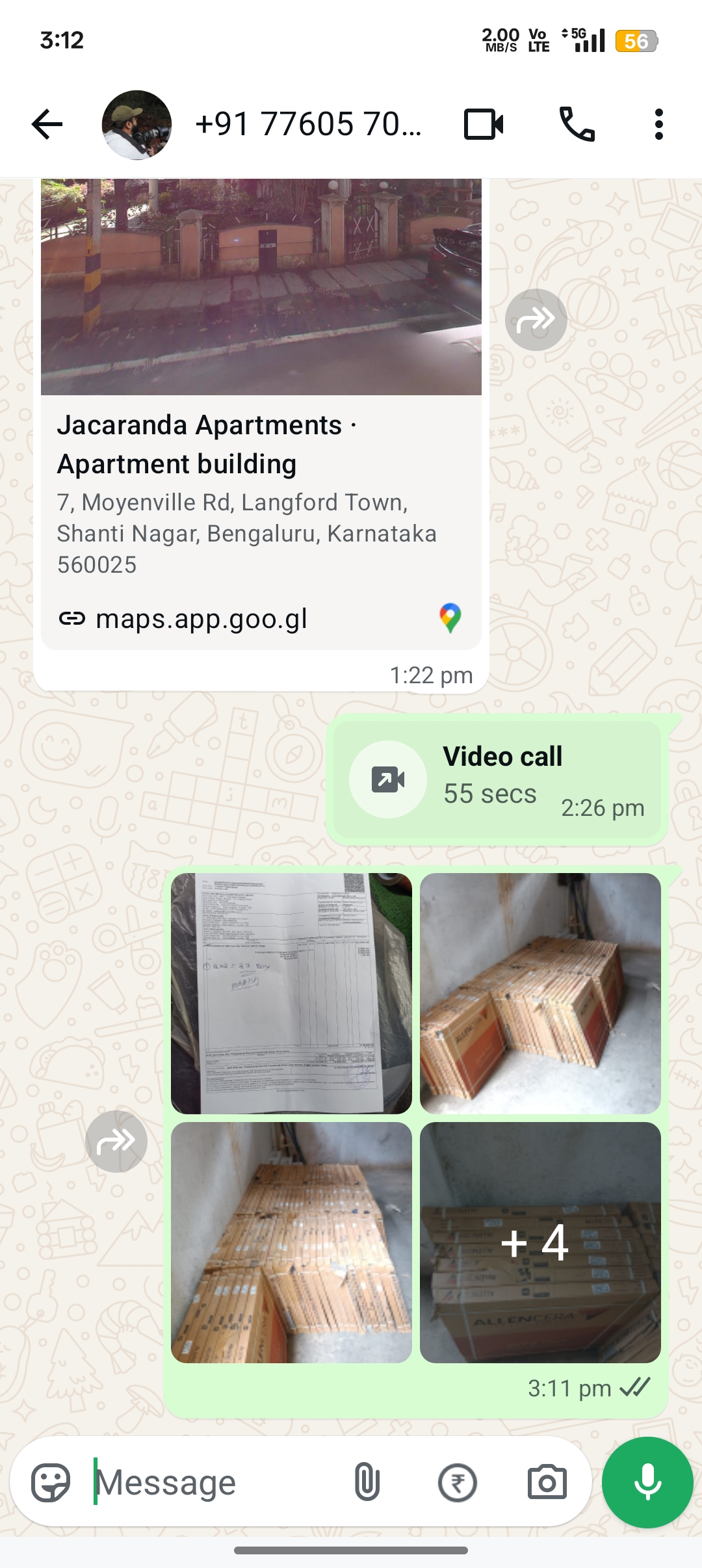Focus the Message text field
This screenshot has height=1568, width=702.
[214, 1483]
